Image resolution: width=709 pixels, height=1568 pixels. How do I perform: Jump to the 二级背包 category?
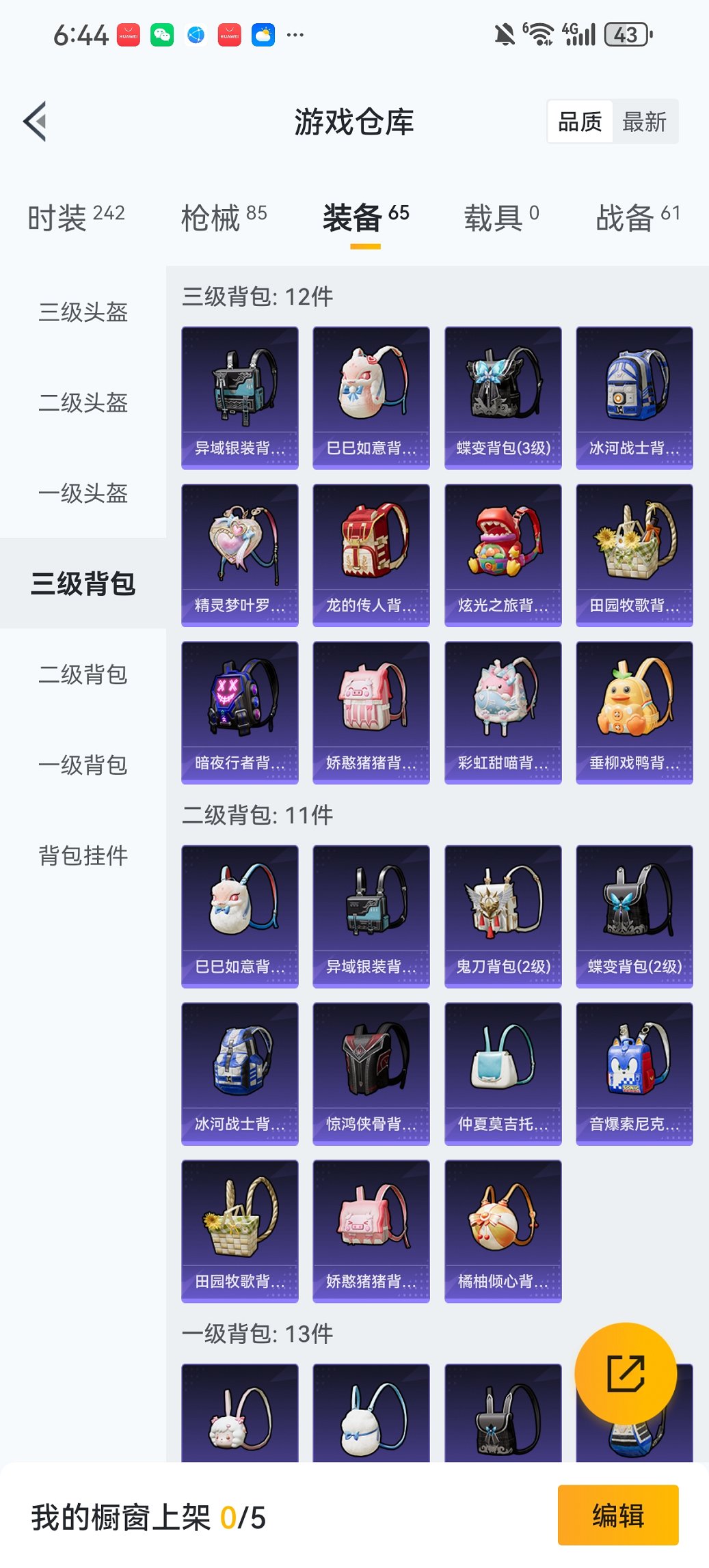[83, 674]
